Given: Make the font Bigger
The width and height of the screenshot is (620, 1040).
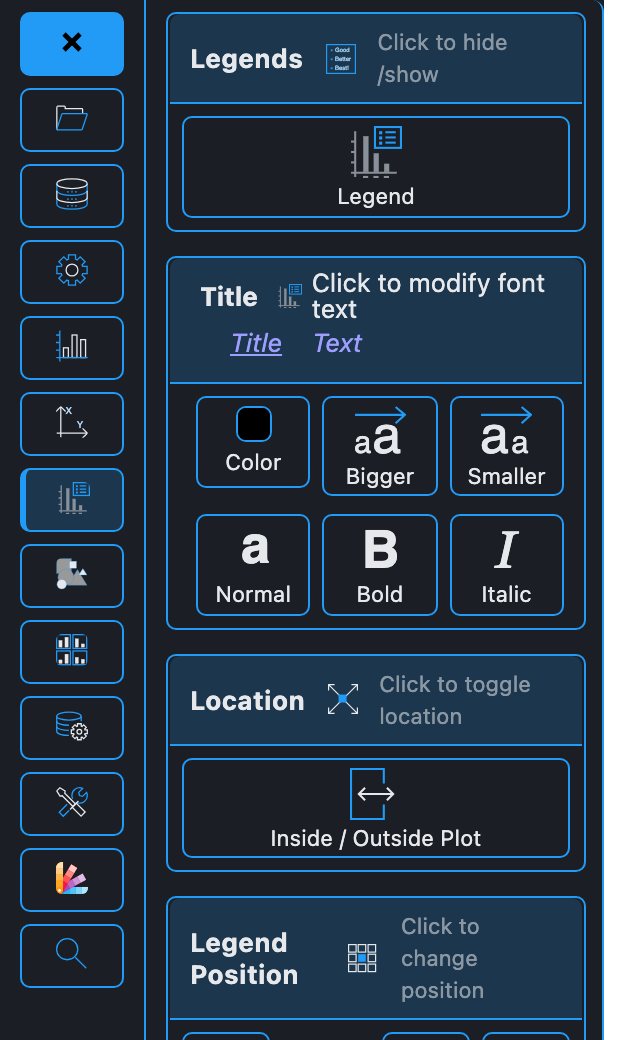Looking at the screenshot, I should [x=379, y=446].
